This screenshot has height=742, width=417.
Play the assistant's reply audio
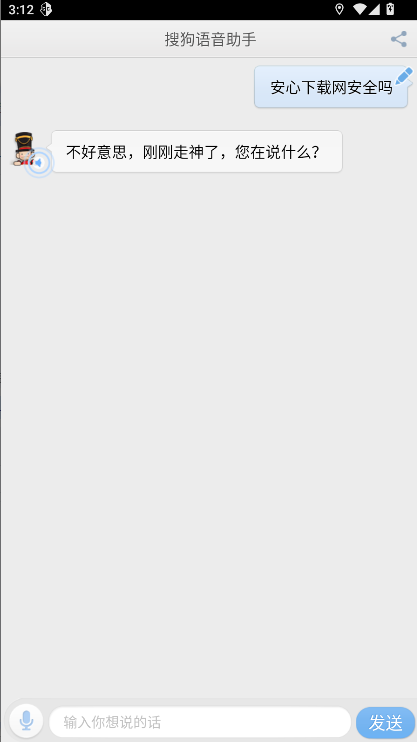(39, 163)
